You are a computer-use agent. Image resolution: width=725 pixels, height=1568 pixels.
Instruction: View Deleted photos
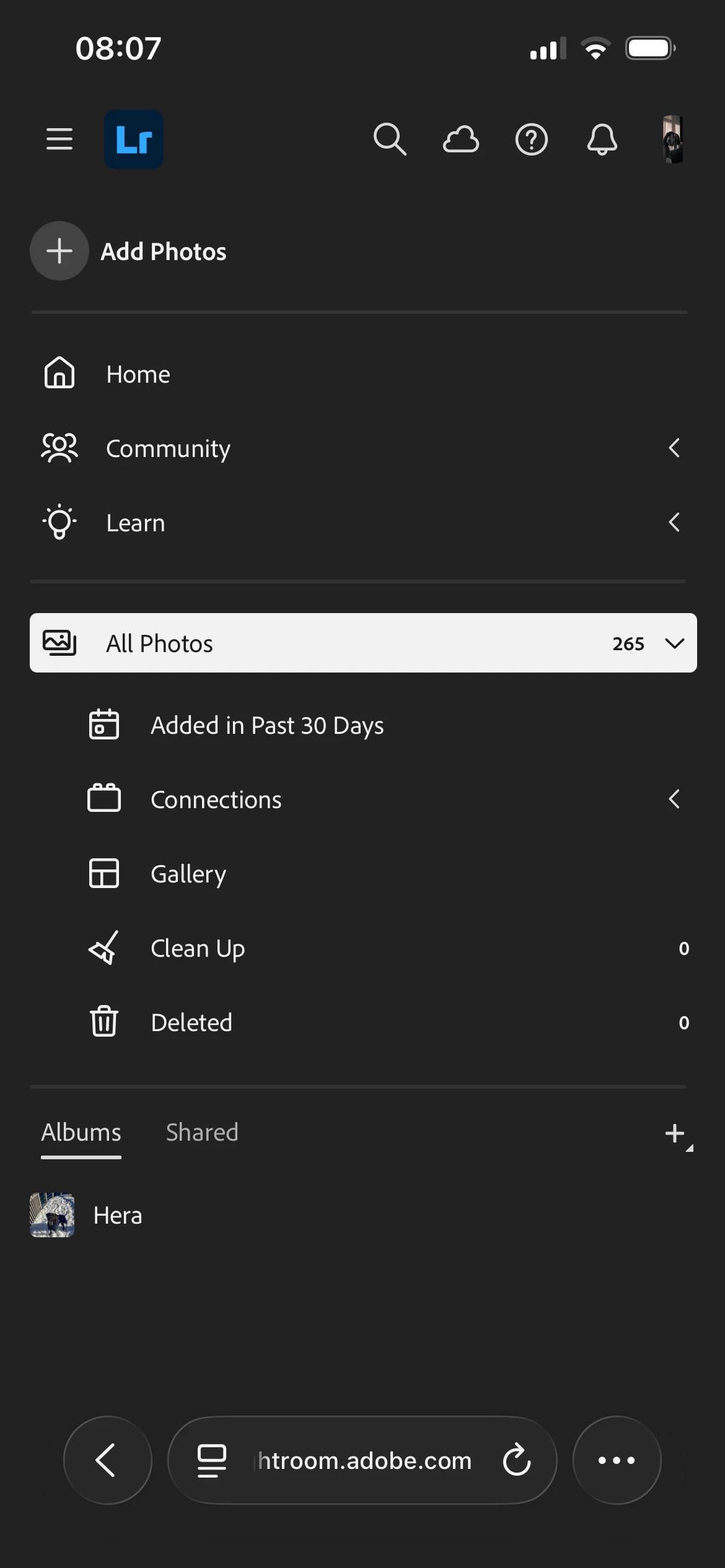[x=191, y=1022]
